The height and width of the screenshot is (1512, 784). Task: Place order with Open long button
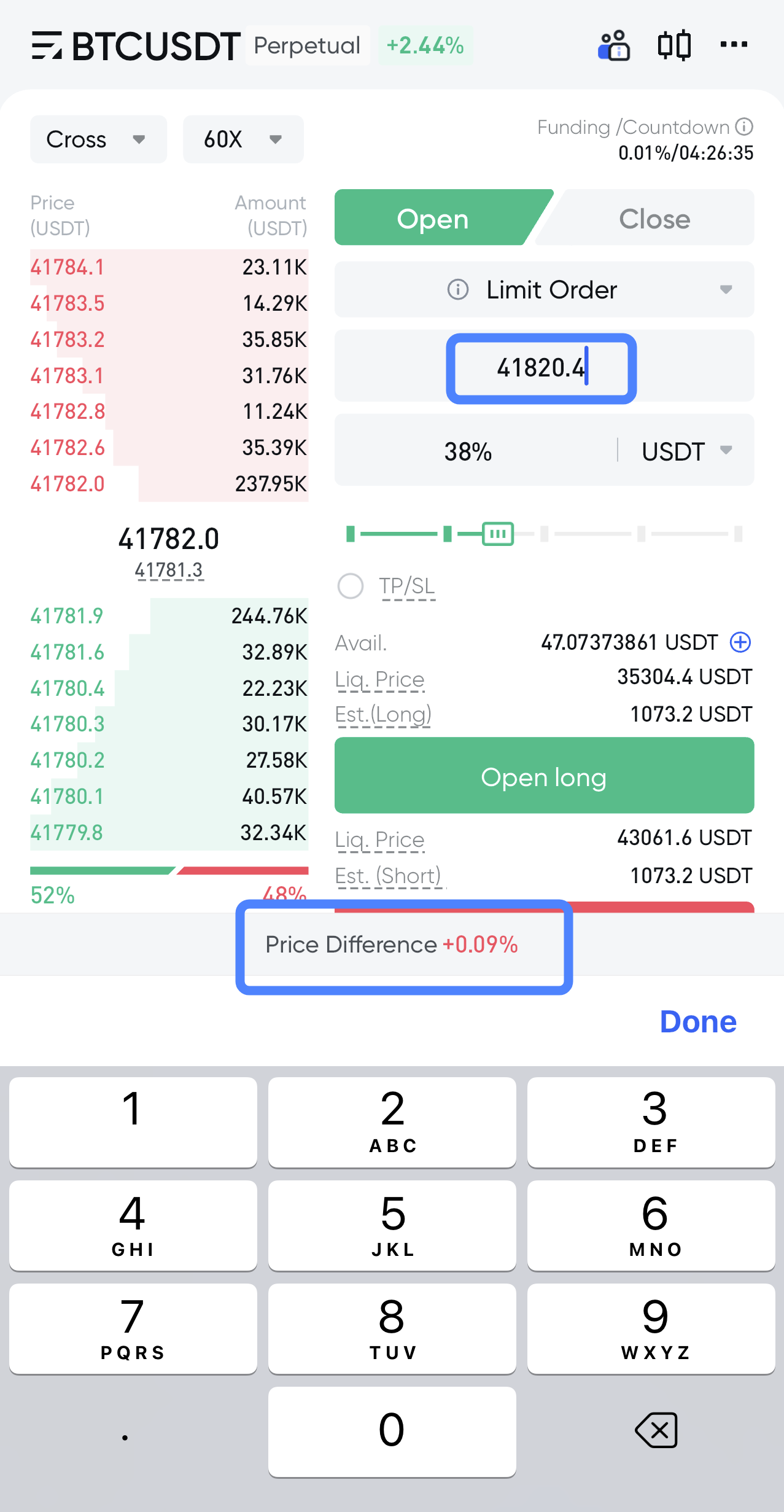point(544,776)
